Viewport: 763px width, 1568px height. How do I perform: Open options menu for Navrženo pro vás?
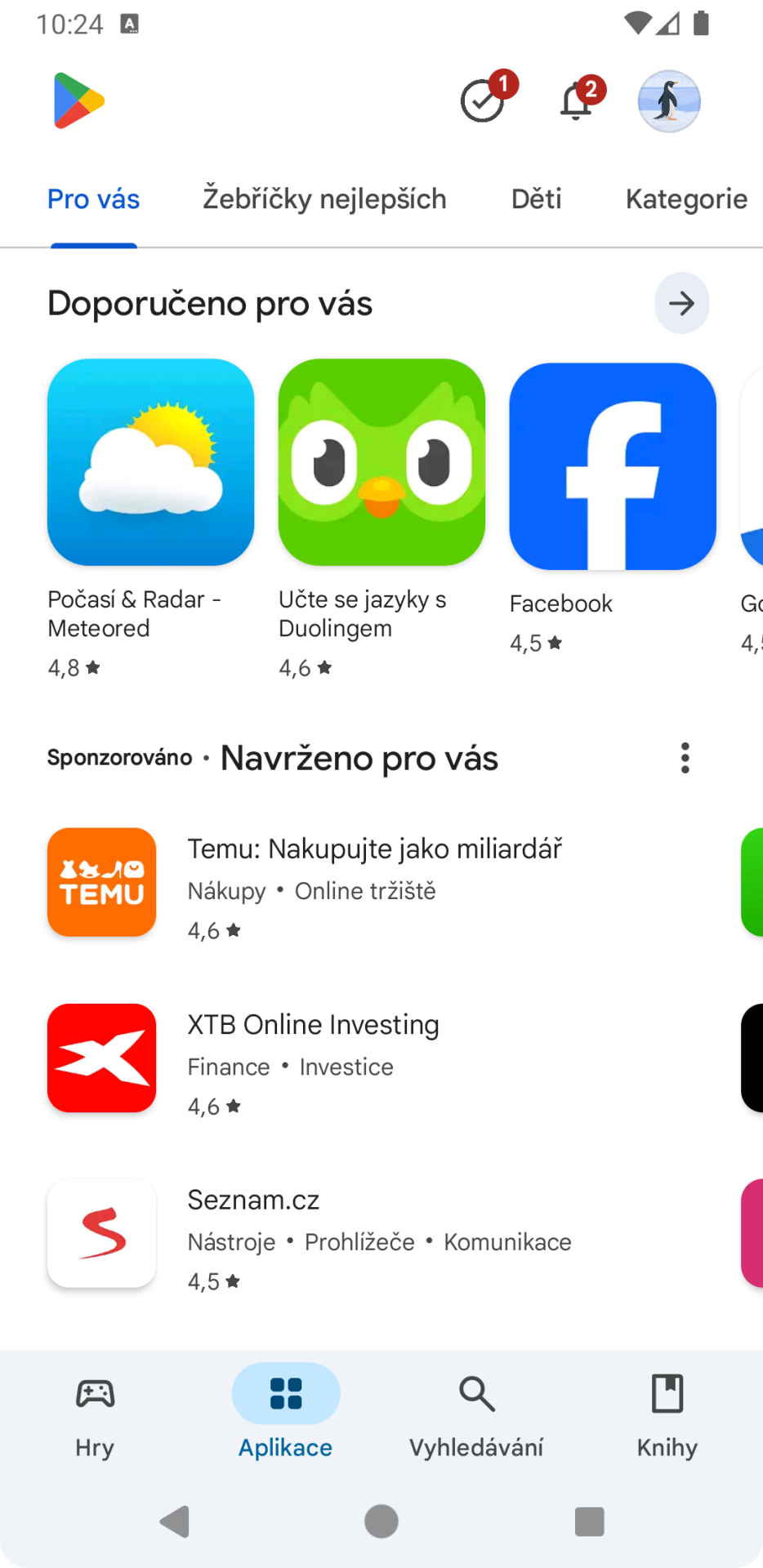685,757
